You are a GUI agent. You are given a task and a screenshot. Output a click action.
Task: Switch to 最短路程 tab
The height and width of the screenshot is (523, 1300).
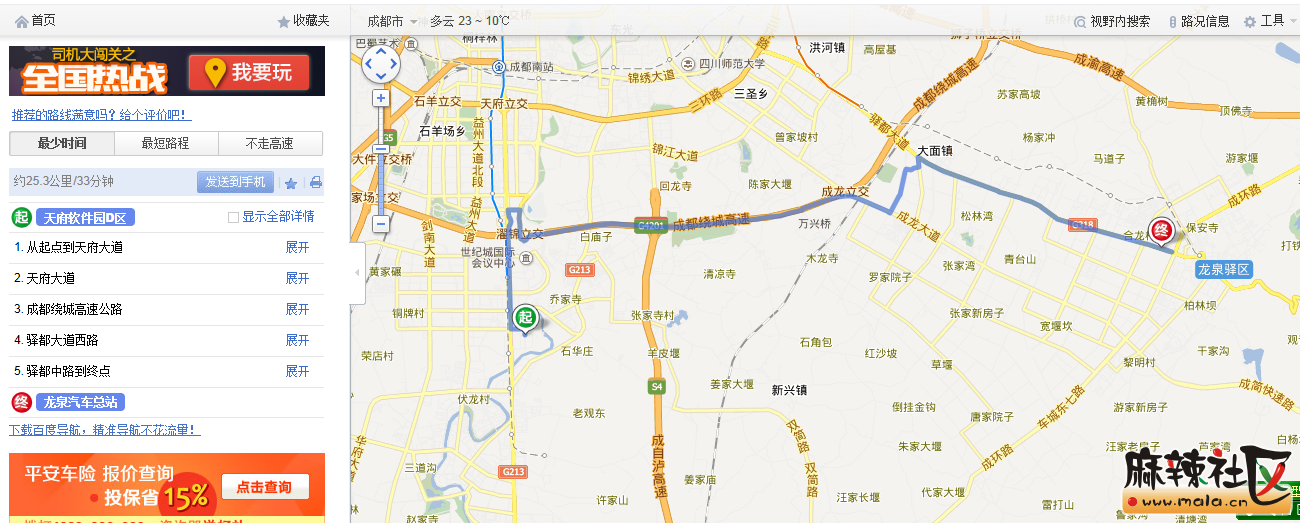click(166, 143)
